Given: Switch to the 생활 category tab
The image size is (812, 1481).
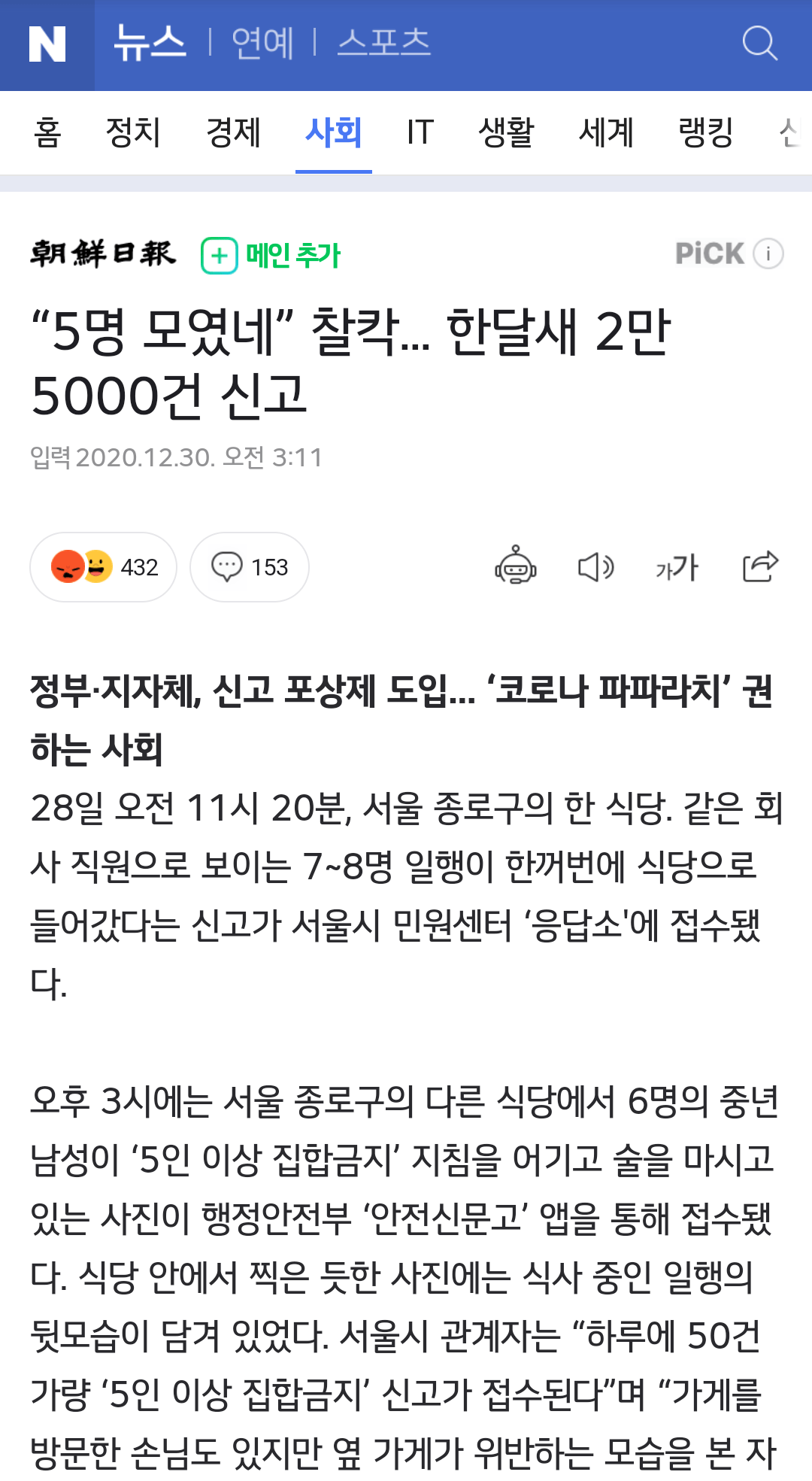Looking at the screenshot, I should (x=506, y=133).
